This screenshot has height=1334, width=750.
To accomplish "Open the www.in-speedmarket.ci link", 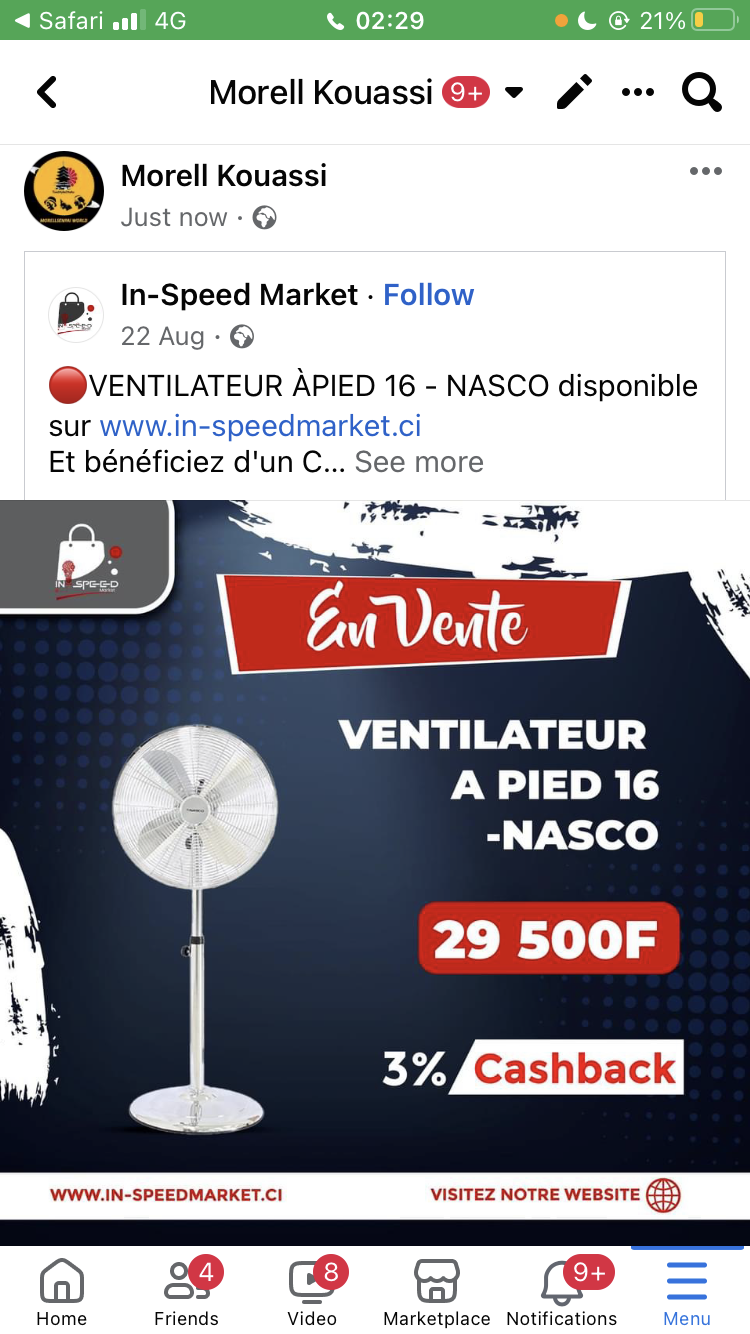I will tap(260, 426).
